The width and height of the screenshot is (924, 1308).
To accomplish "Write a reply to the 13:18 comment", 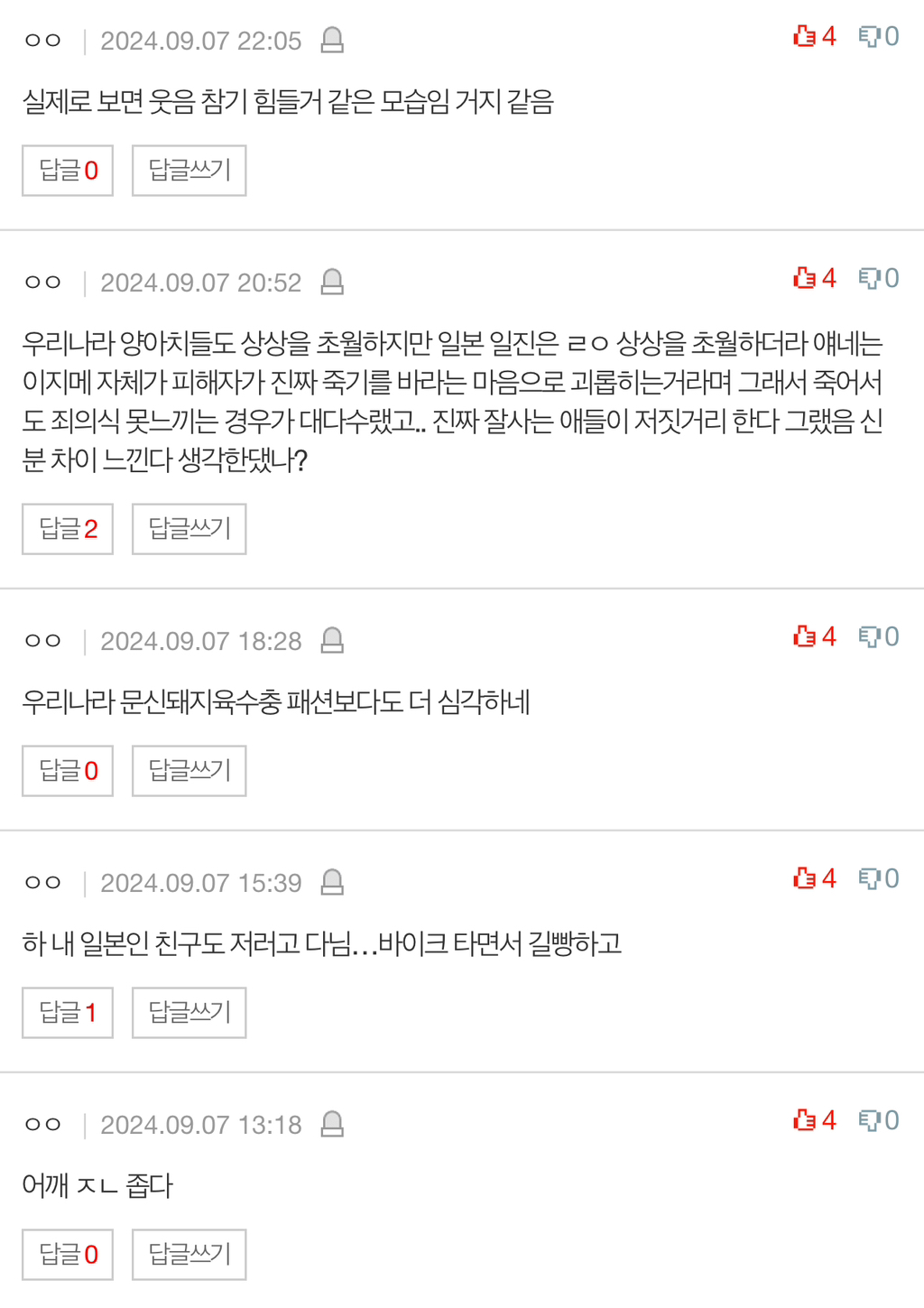I will [189, 1255].
